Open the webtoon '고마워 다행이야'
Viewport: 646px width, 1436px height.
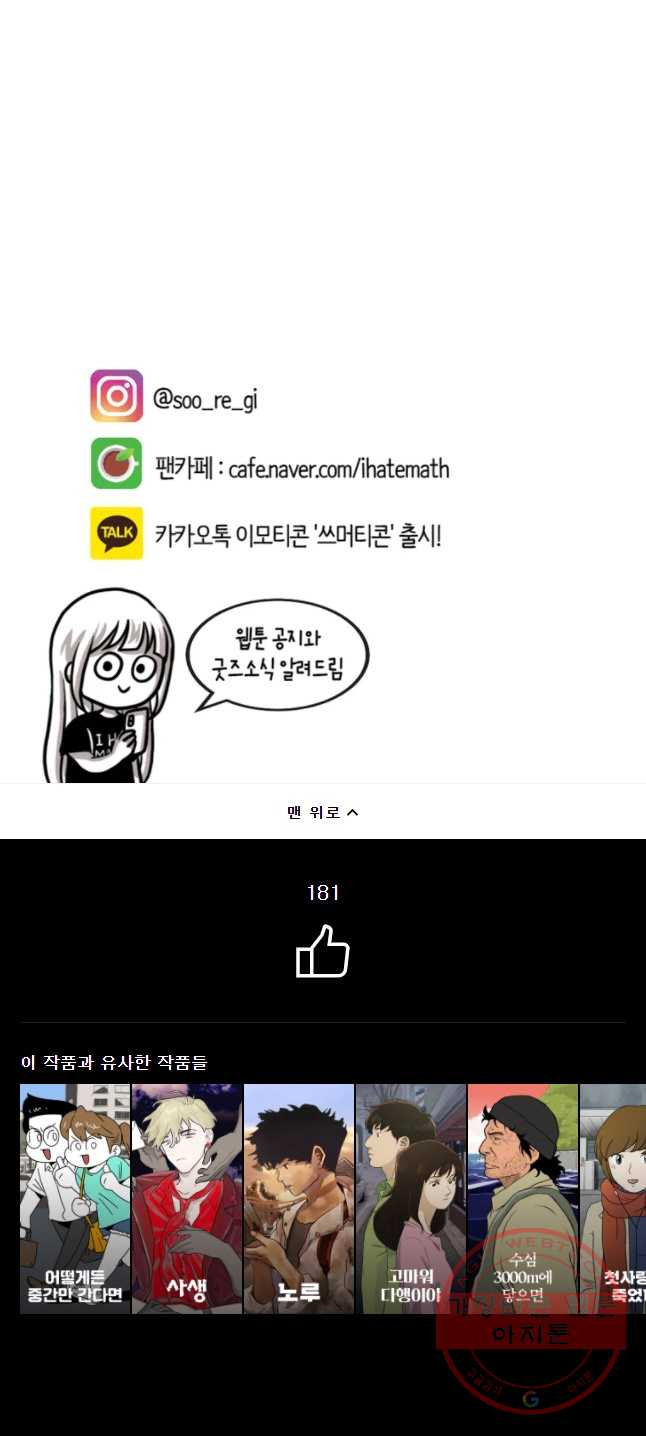coord(411,1198)
